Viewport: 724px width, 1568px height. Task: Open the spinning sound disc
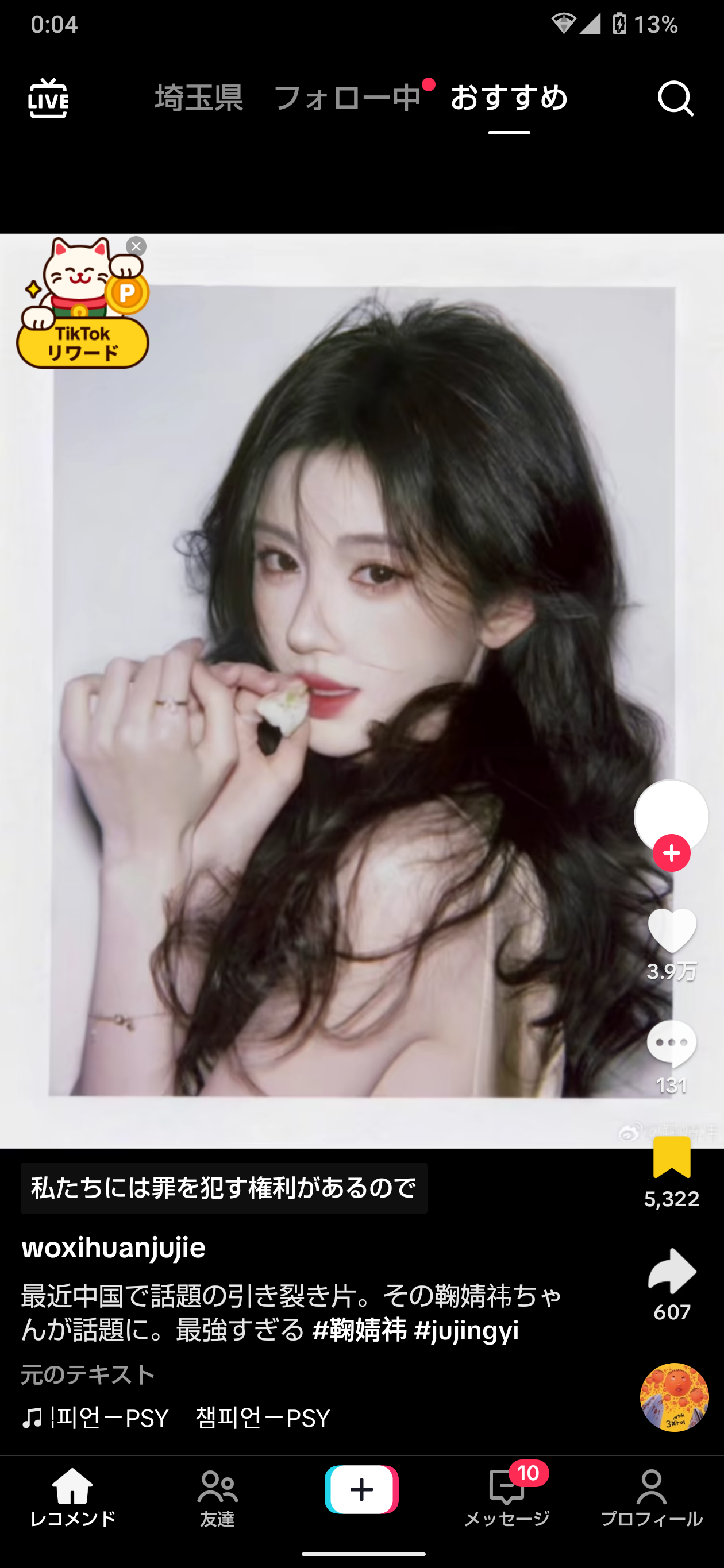(x=674, y=1397)
